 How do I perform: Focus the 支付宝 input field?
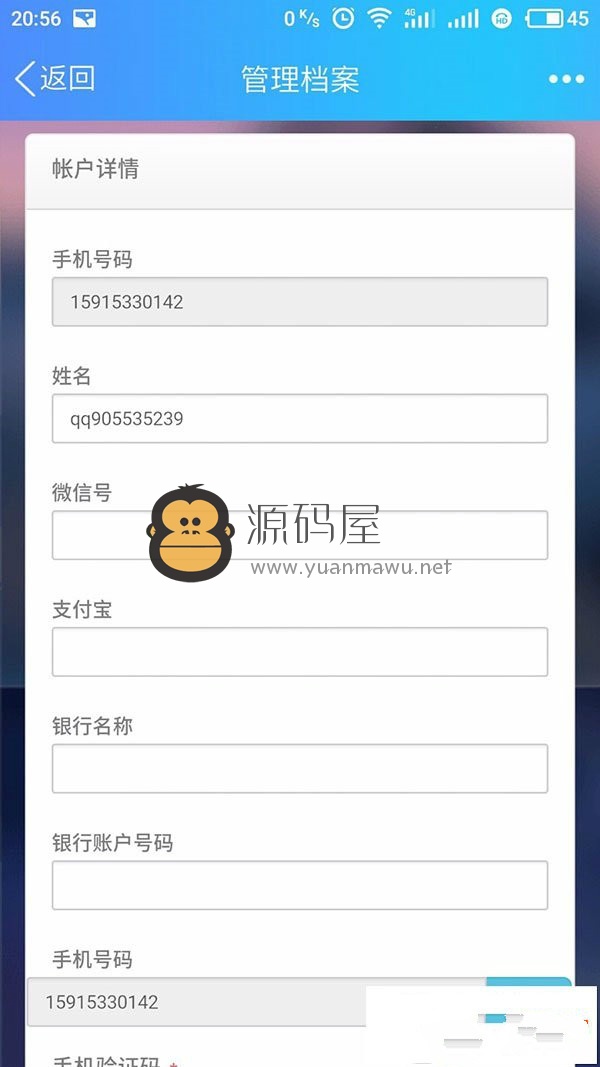click(x=300, y=652)
